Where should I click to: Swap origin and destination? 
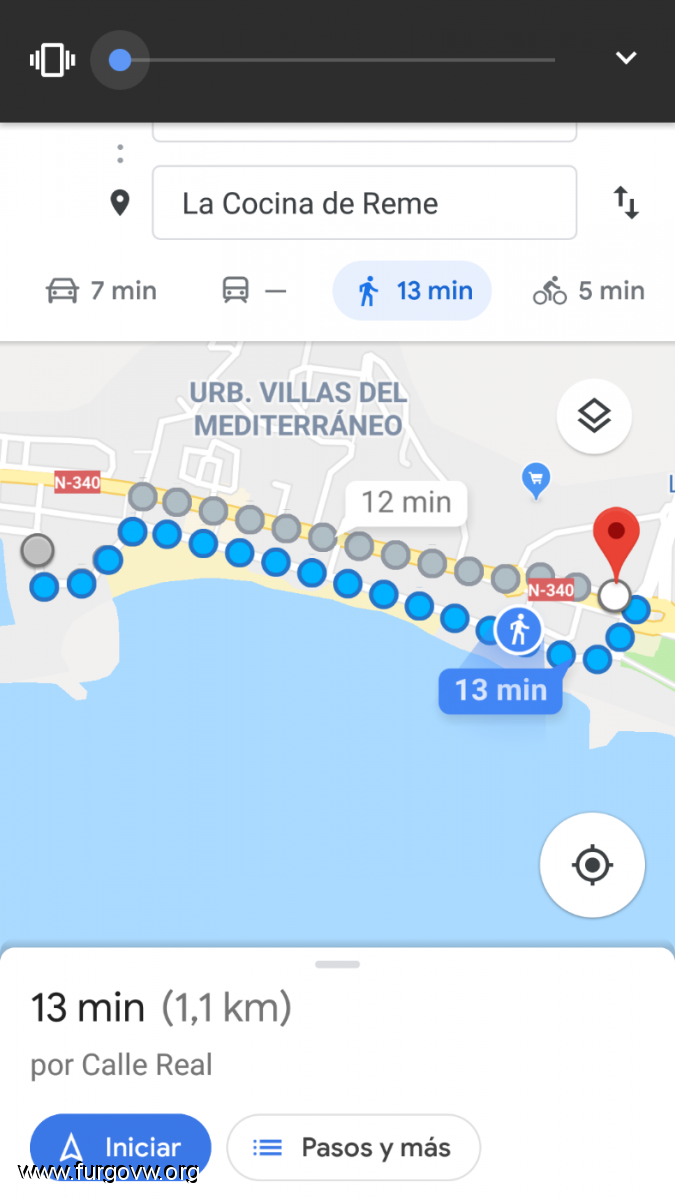pos(626,203)
